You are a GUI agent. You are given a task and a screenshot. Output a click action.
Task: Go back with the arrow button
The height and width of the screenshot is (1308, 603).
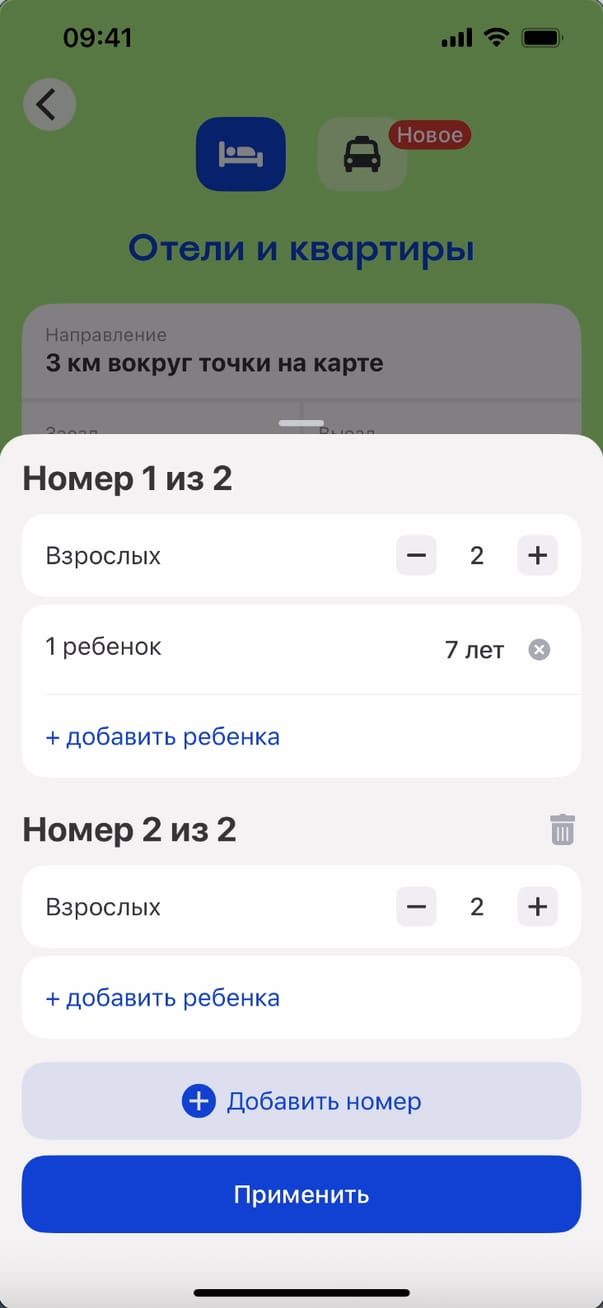49,104
